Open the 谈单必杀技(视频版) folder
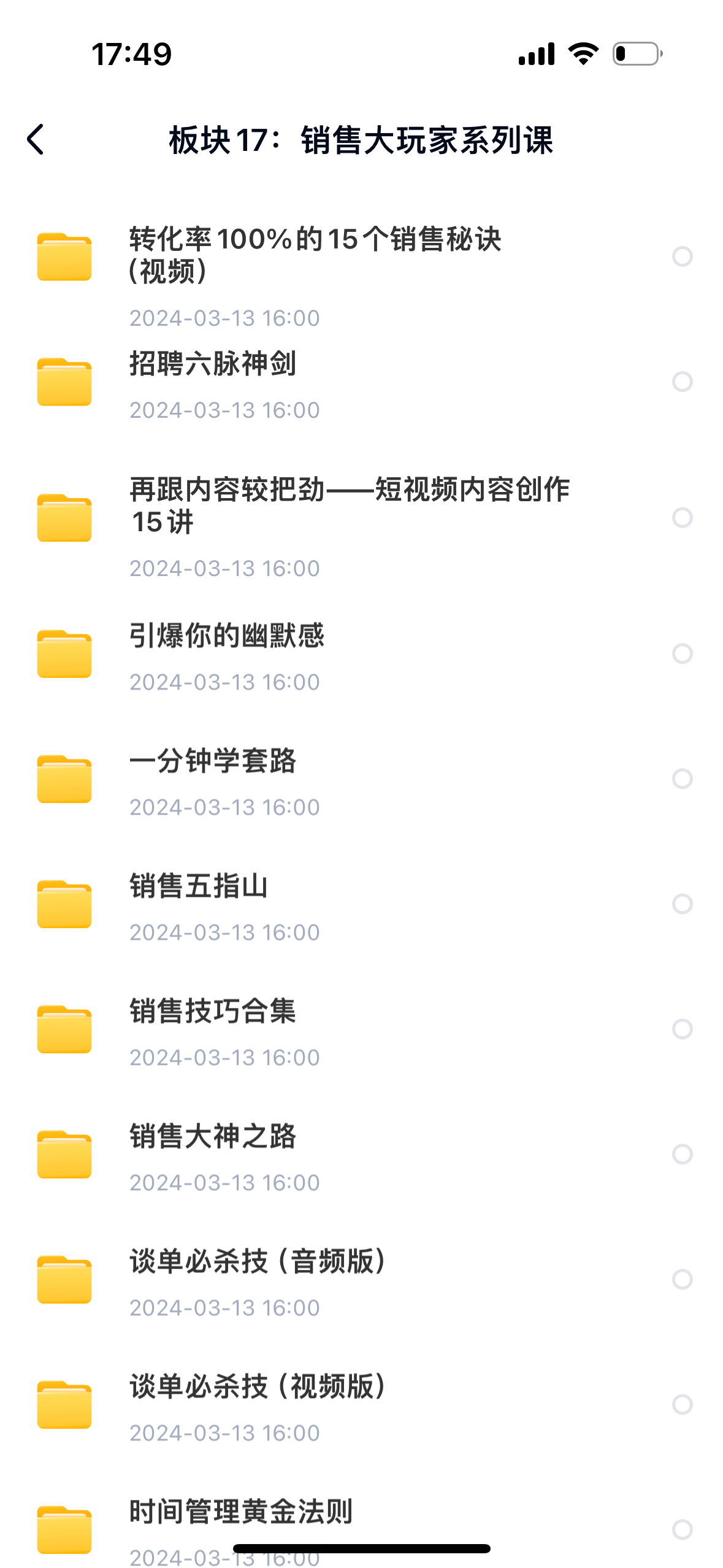Screen dimensions: 723x1568 click(258, 1387)
